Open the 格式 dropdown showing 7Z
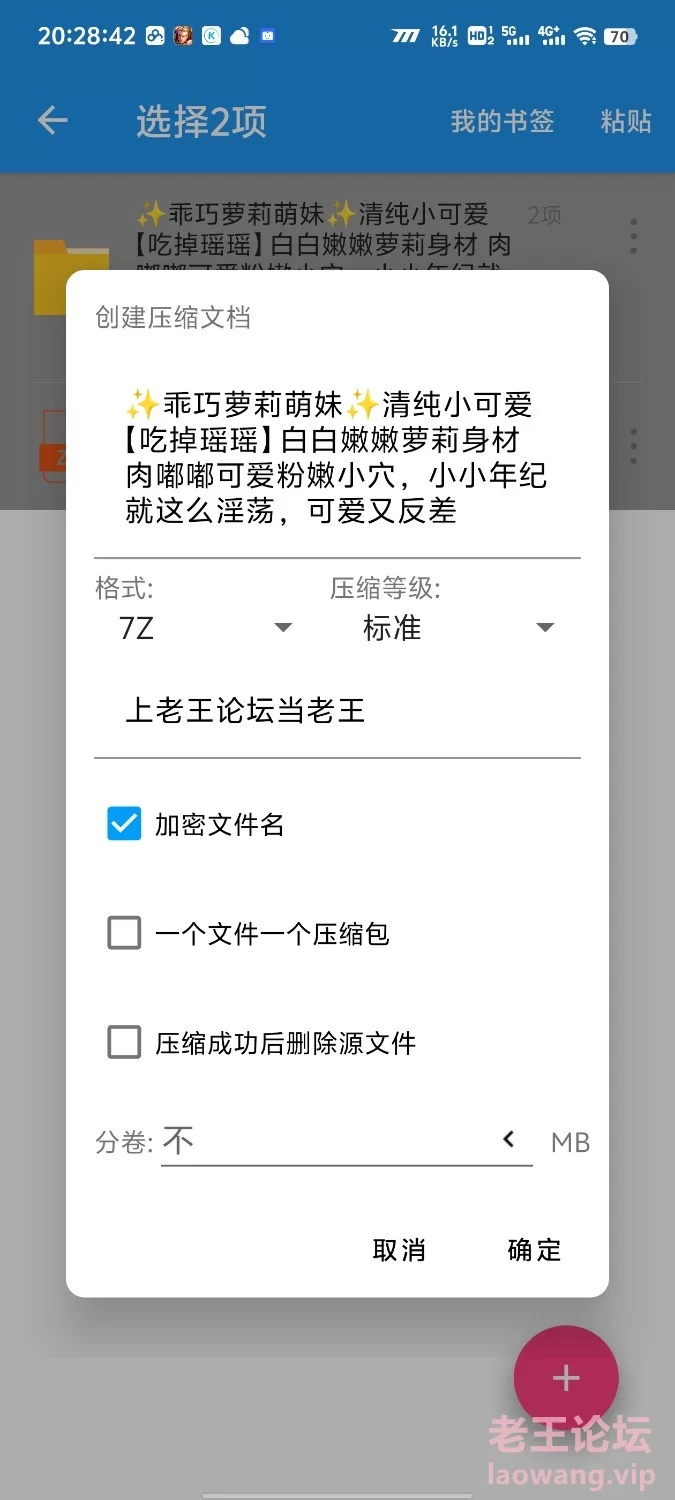Image resolution: width=675 pixels, height=1500 pixels. click(x=205, y=628)
